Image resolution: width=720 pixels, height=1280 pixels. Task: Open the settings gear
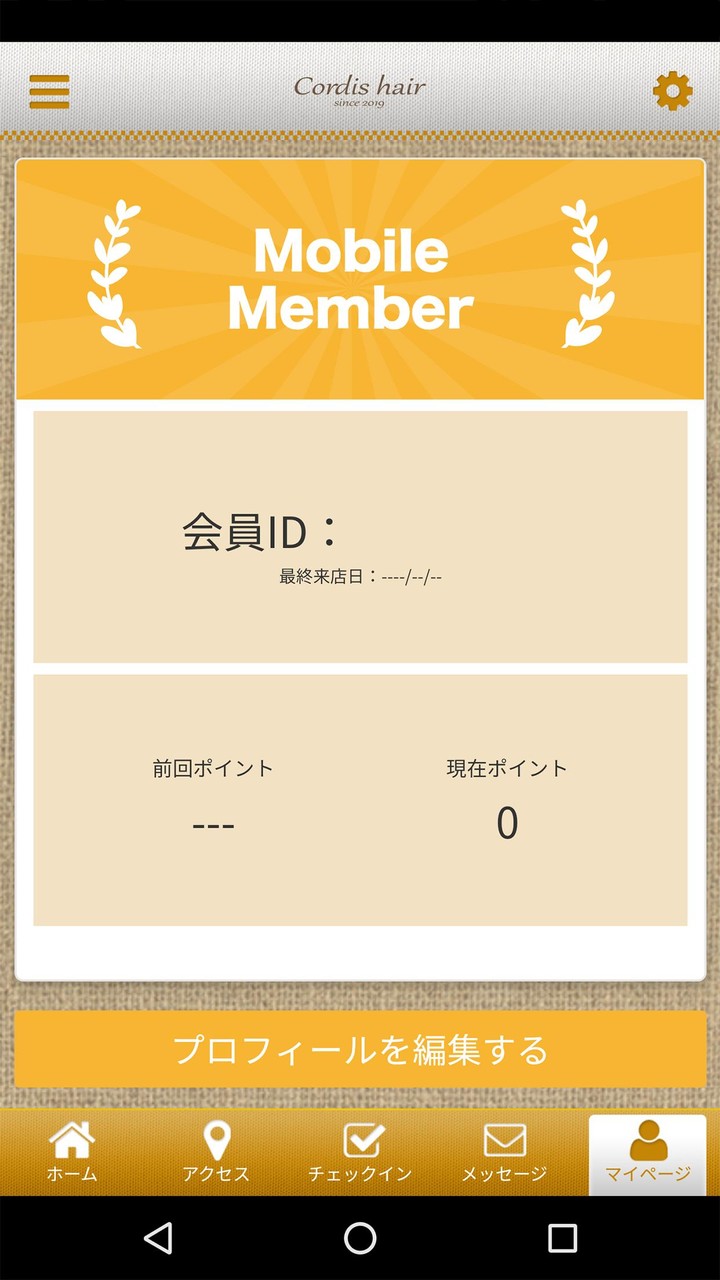tap(672, 91)
